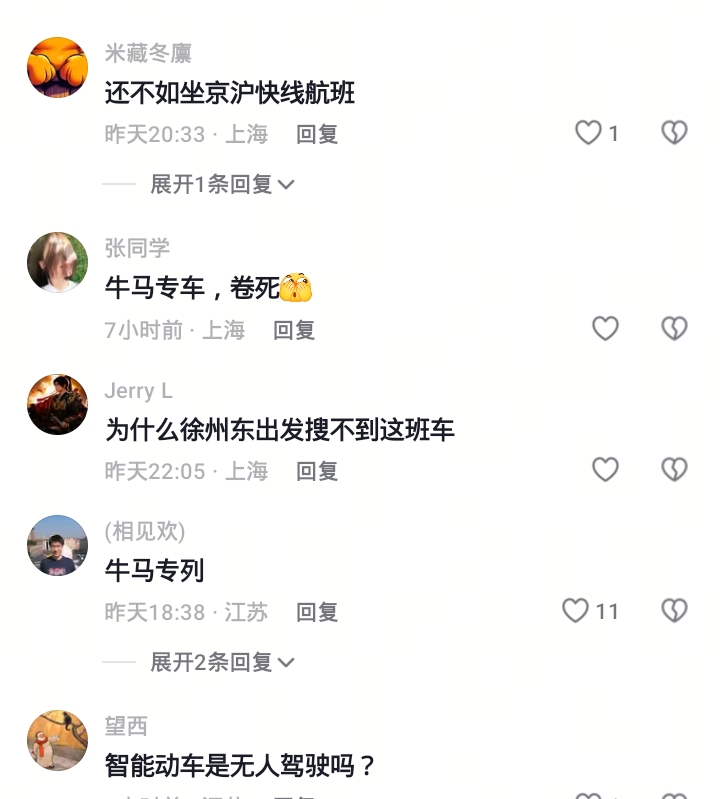This screenshot has width=720, height=799.
Task: Like Jerry L's comment
Action: tap(605, 470)
